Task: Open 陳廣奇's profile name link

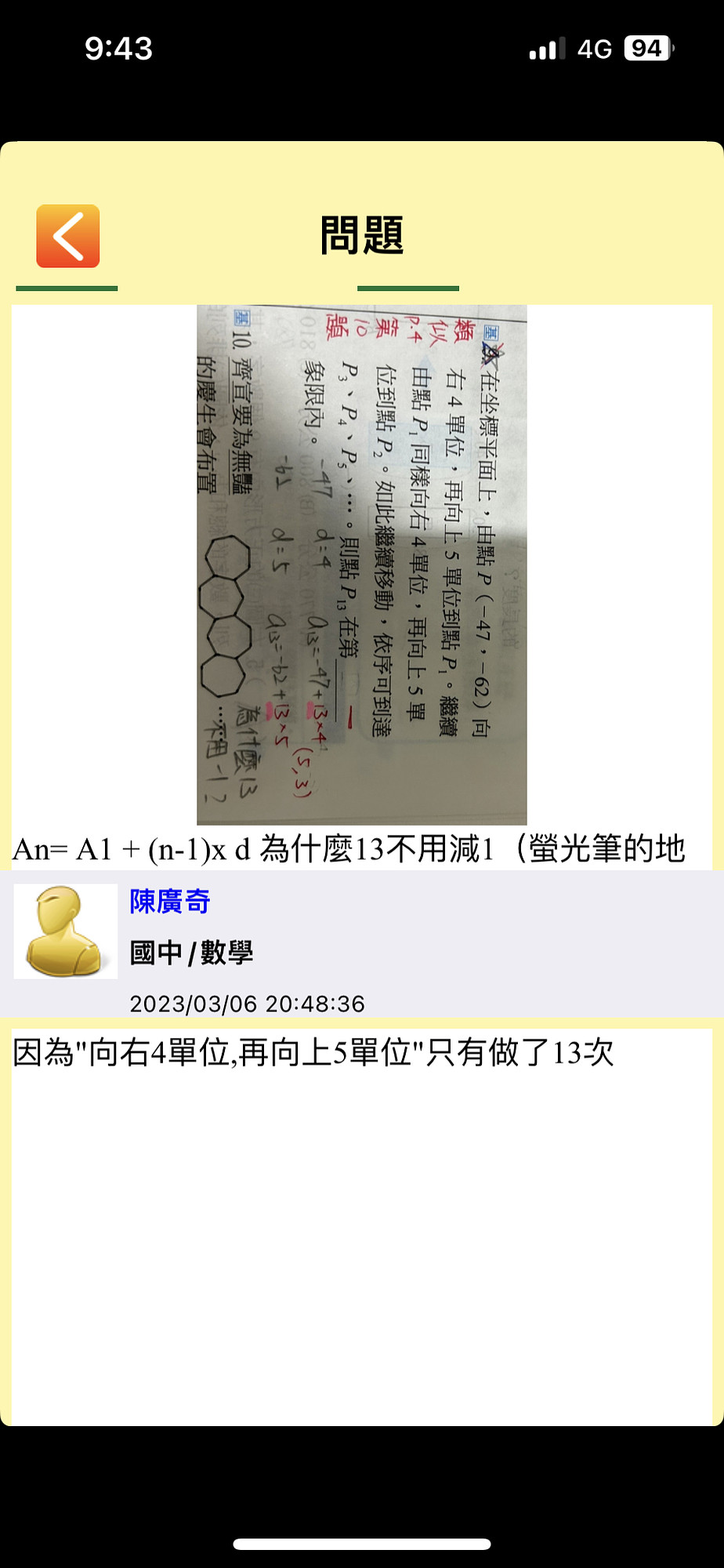Action: 170,902
